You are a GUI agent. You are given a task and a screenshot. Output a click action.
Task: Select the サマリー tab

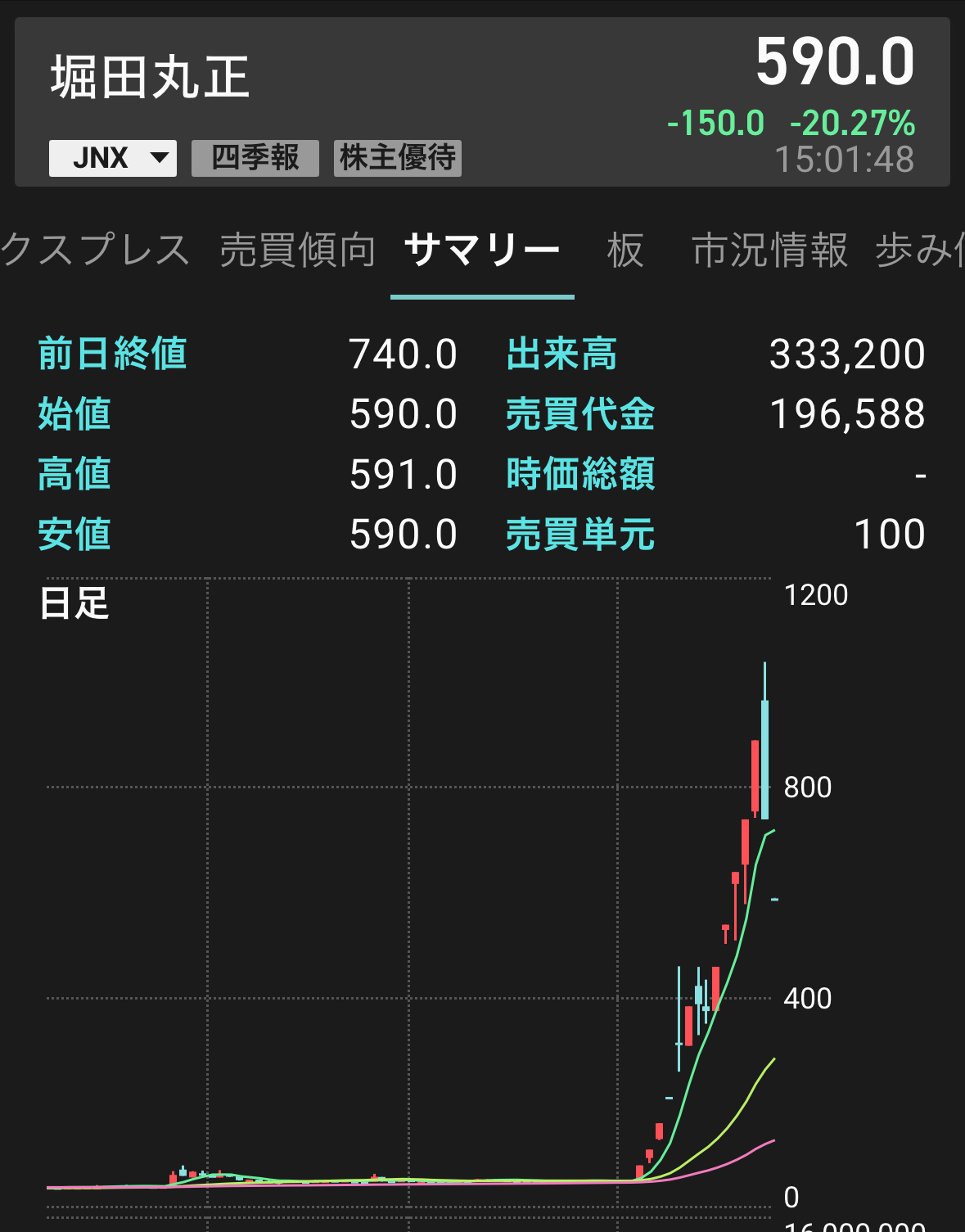click(482, 250)
